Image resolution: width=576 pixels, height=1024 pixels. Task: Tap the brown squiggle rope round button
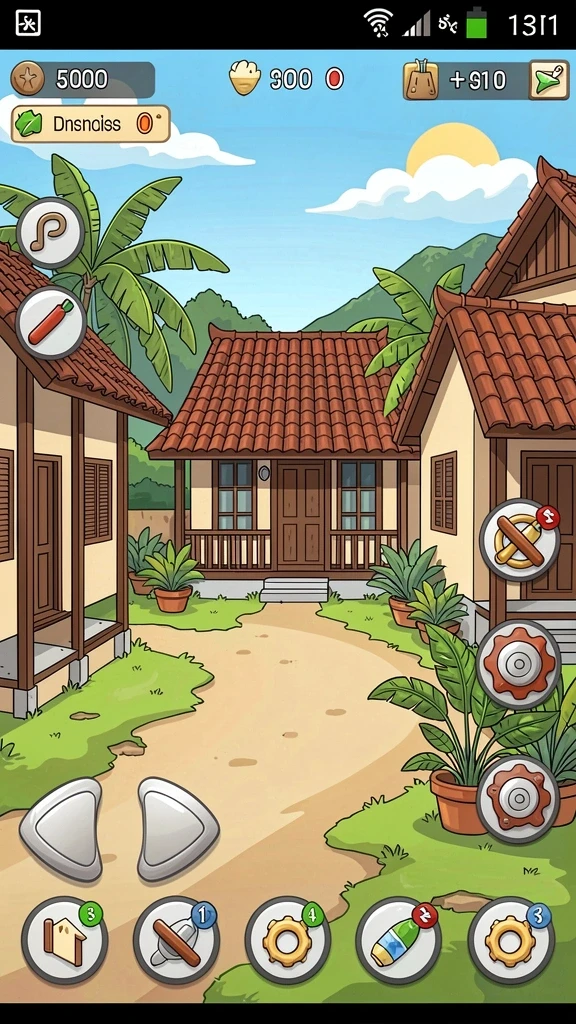pyautogui.click(x=50, y=232)
